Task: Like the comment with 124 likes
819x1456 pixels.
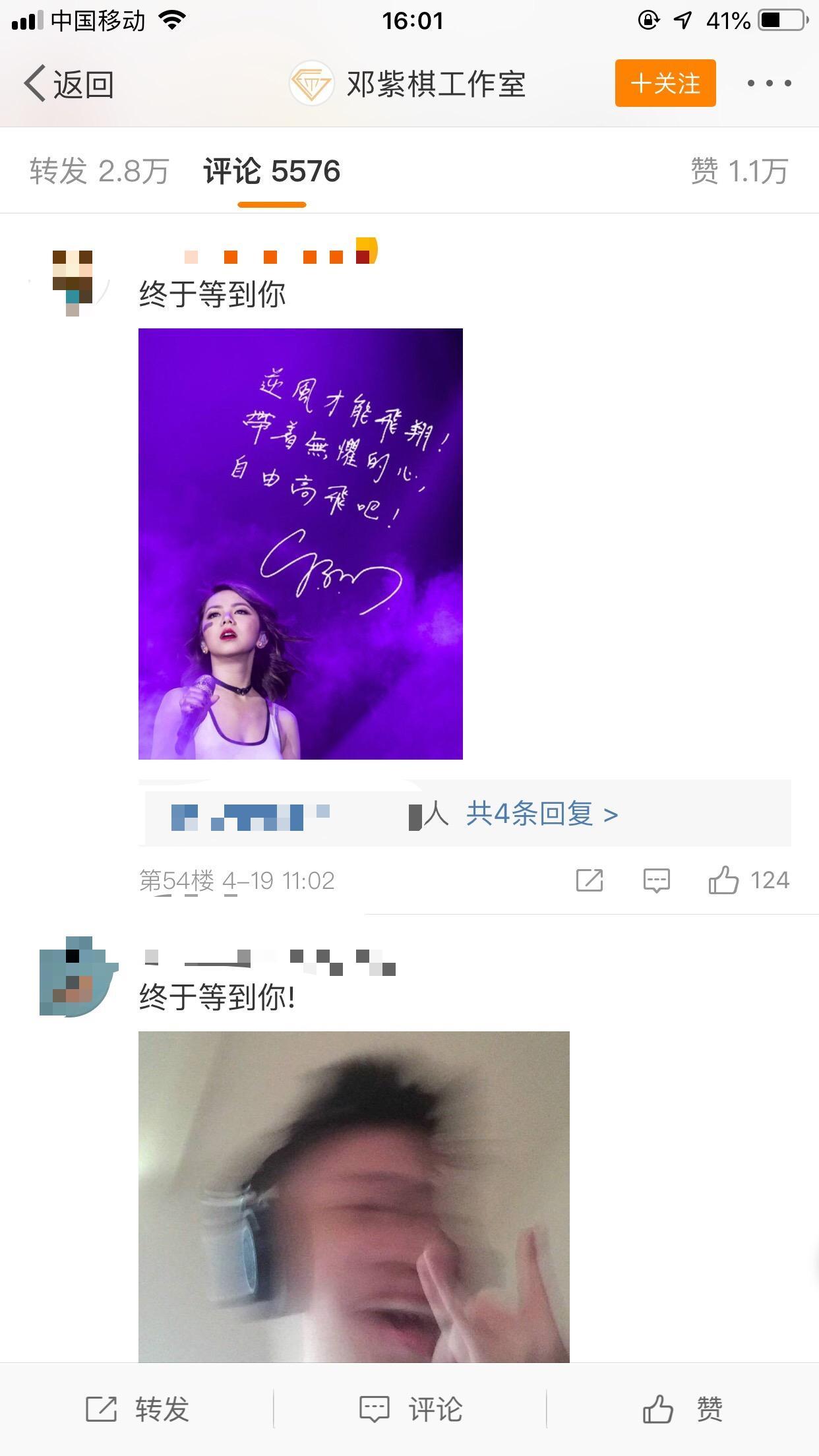Action: 724,880
